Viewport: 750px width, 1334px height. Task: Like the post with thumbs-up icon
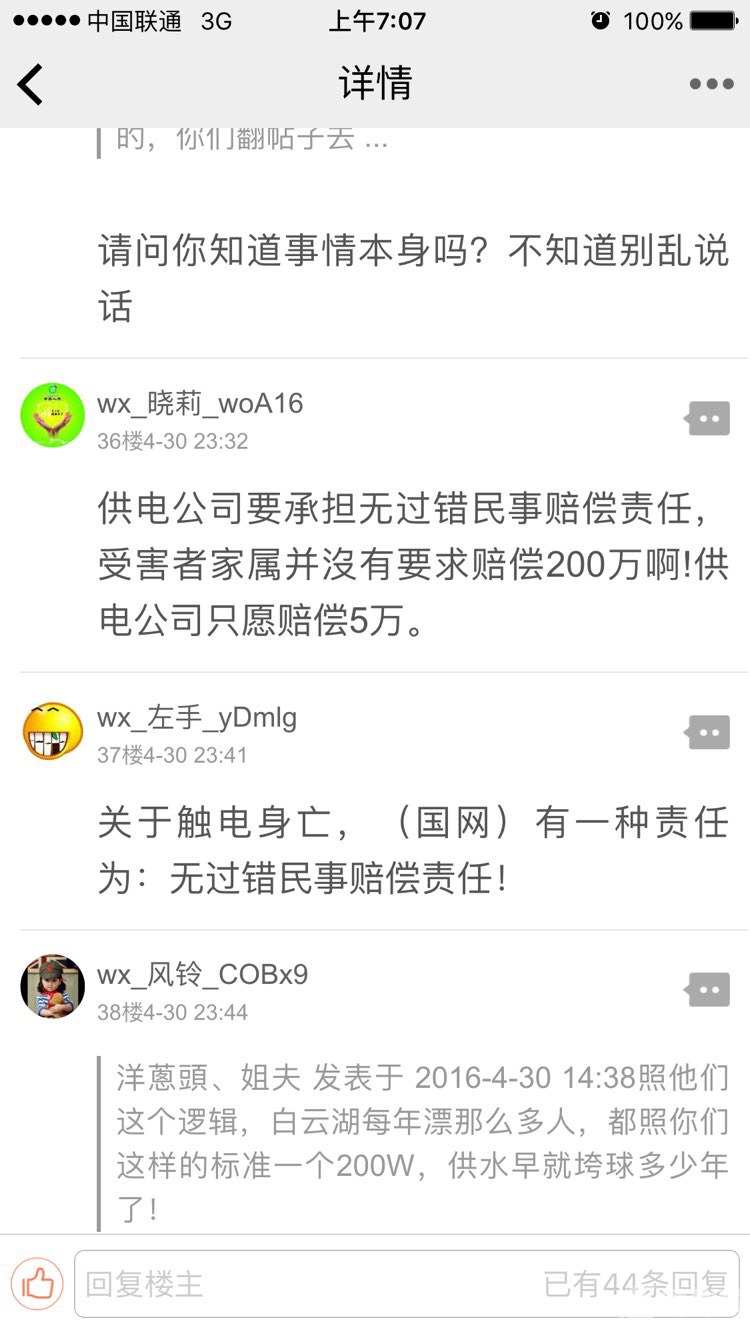[x=38, y=1284]
